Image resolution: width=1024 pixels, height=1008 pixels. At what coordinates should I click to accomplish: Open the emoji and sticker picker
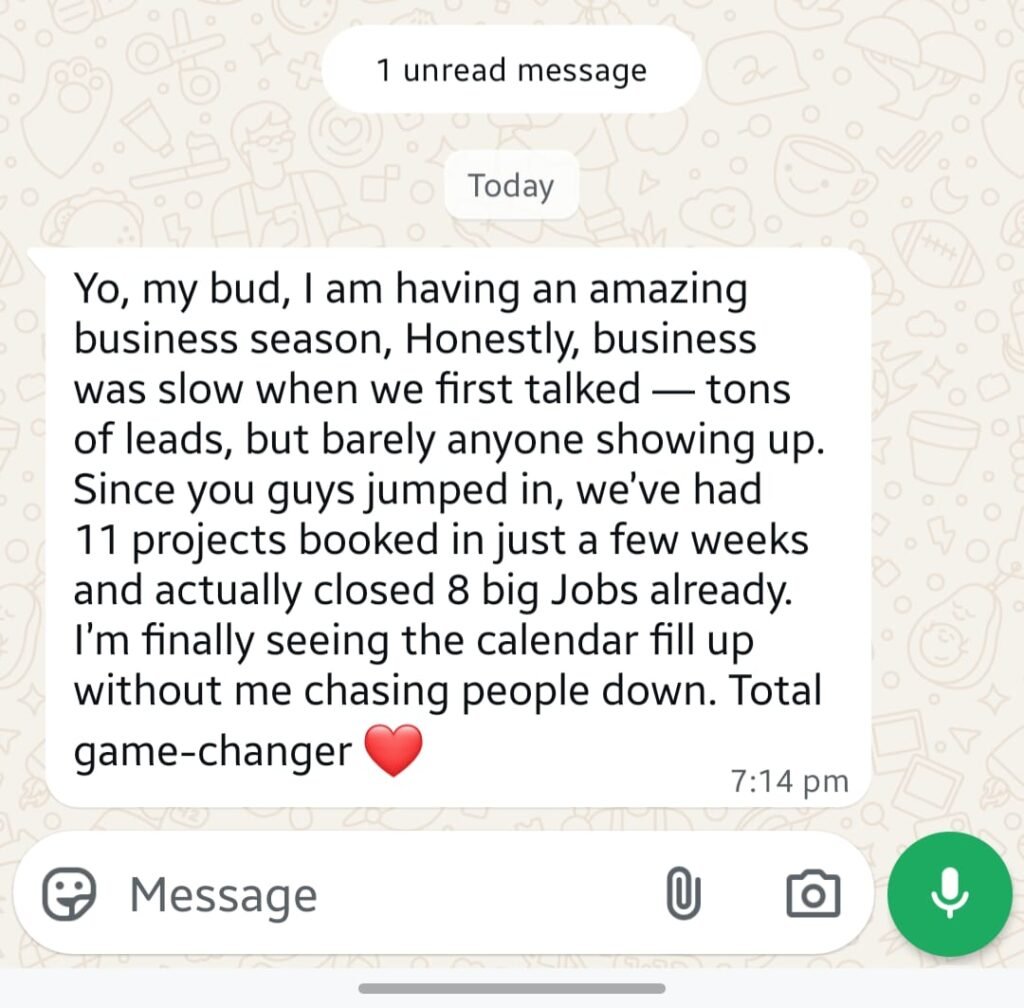pyautogui.click(x=69, y=894)
